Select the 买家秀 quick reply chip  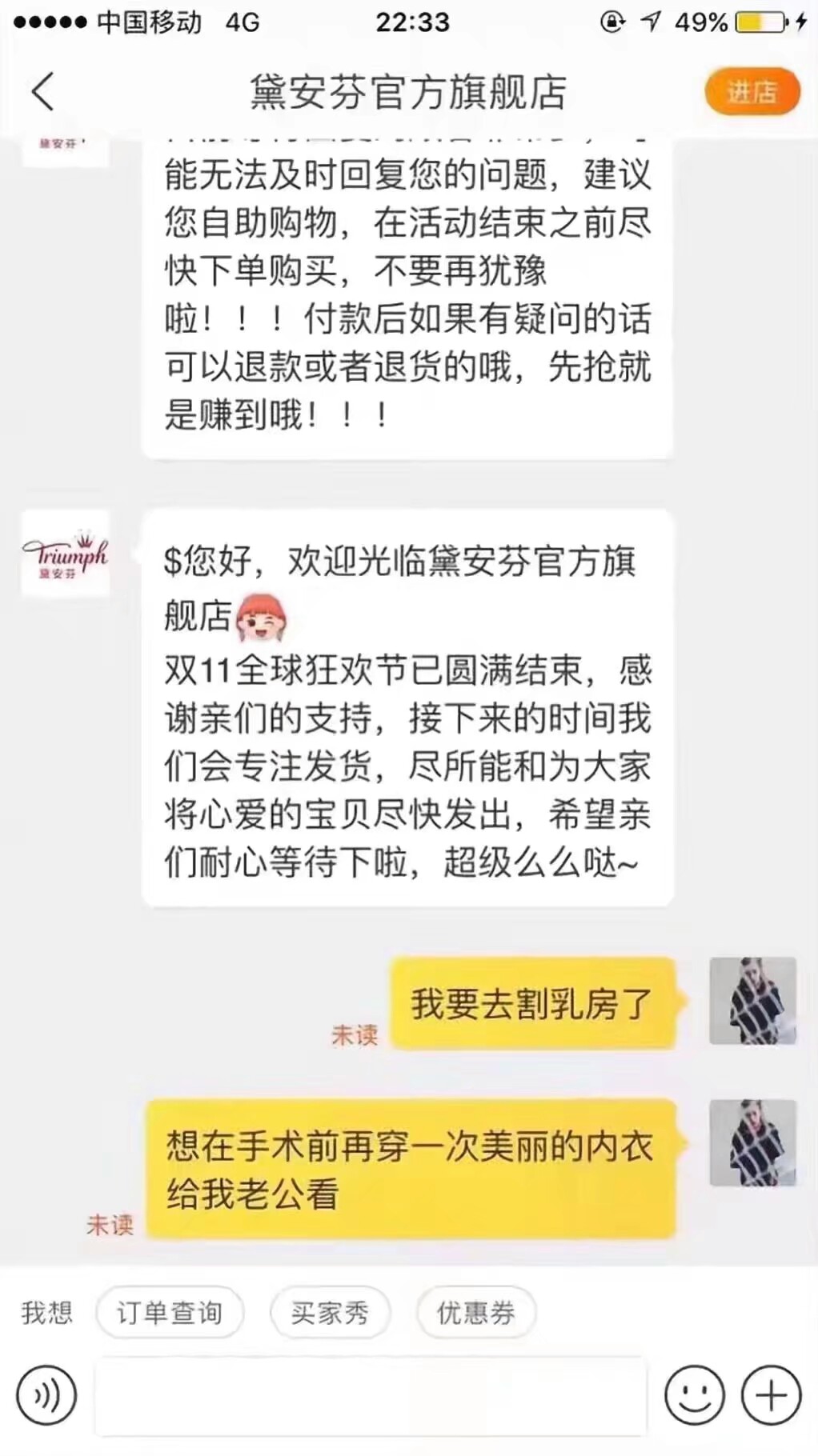(x=331, y=1312)
